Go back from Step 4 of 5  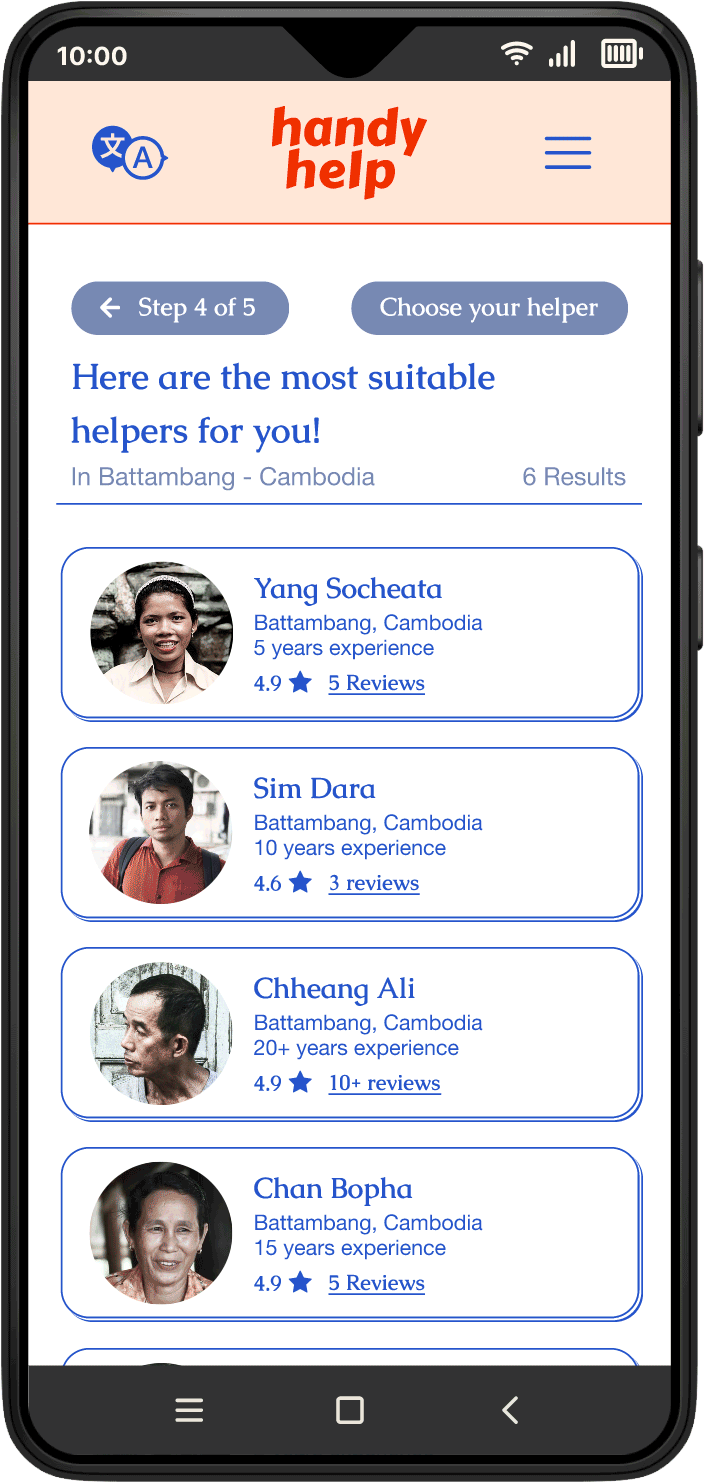click(180, 308)
